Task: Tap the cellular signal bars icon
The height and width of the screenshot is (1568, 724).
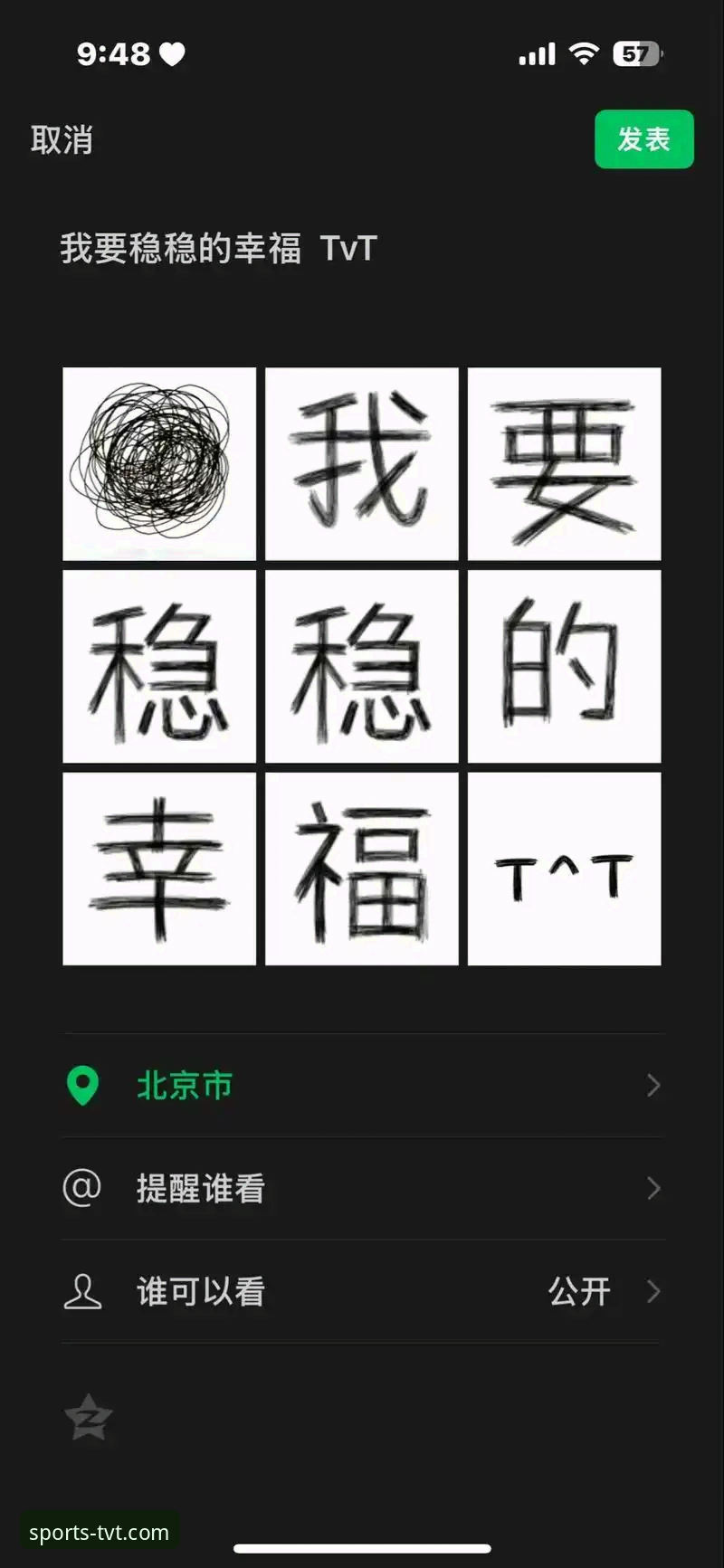Action: click(x=535, y=53)
